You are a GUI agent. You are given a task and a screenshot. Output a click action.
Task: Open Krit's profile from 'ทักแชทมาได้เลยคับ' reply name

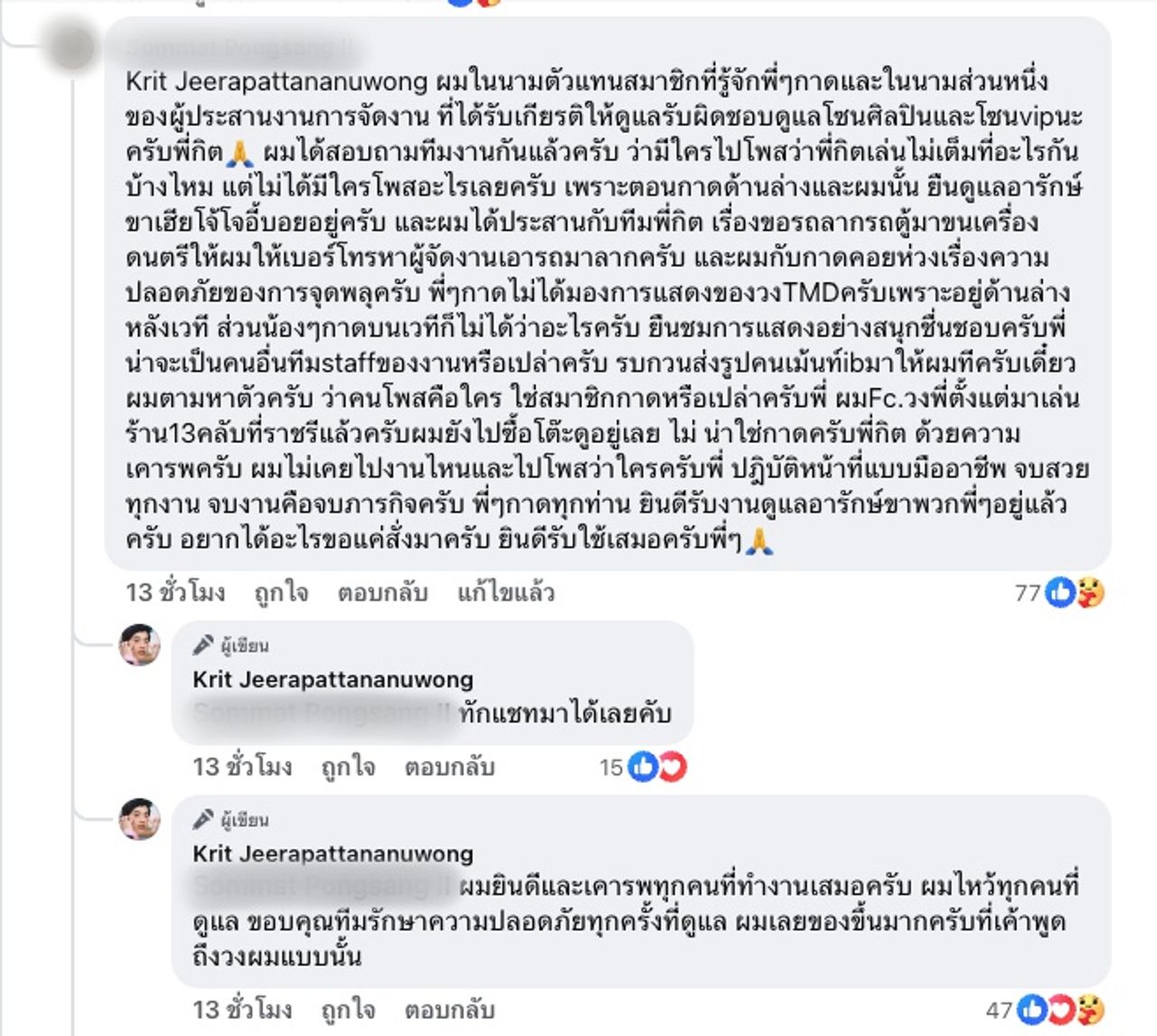click(333, 680)
